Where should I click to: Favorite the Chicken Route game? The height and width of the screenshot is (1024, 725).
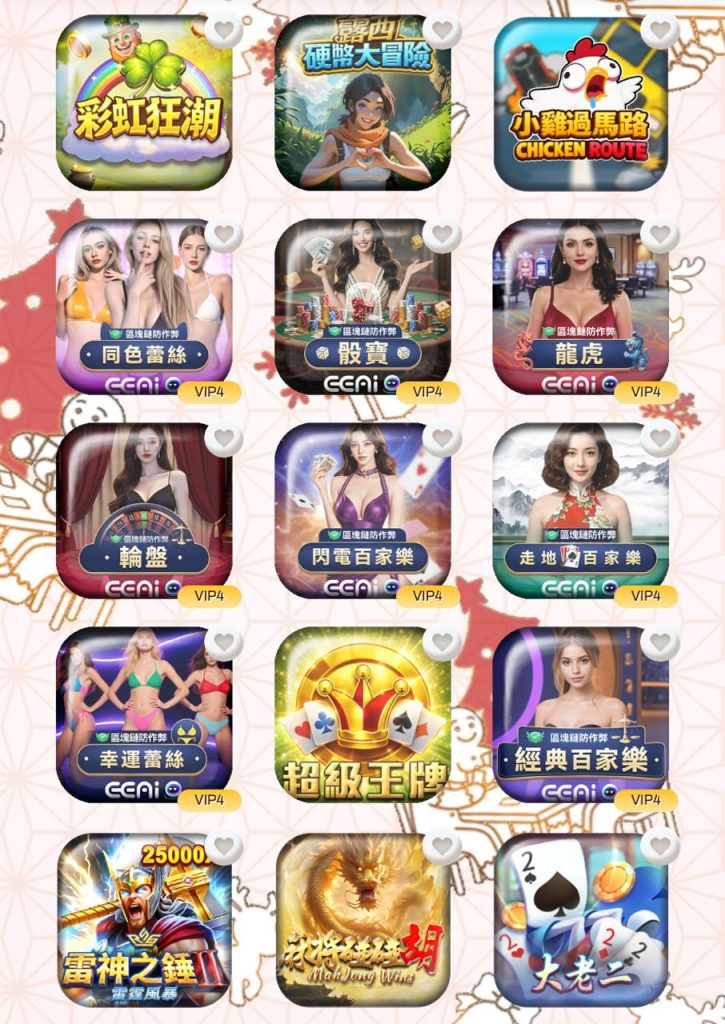pyautogui.click(x=660, y=30)
